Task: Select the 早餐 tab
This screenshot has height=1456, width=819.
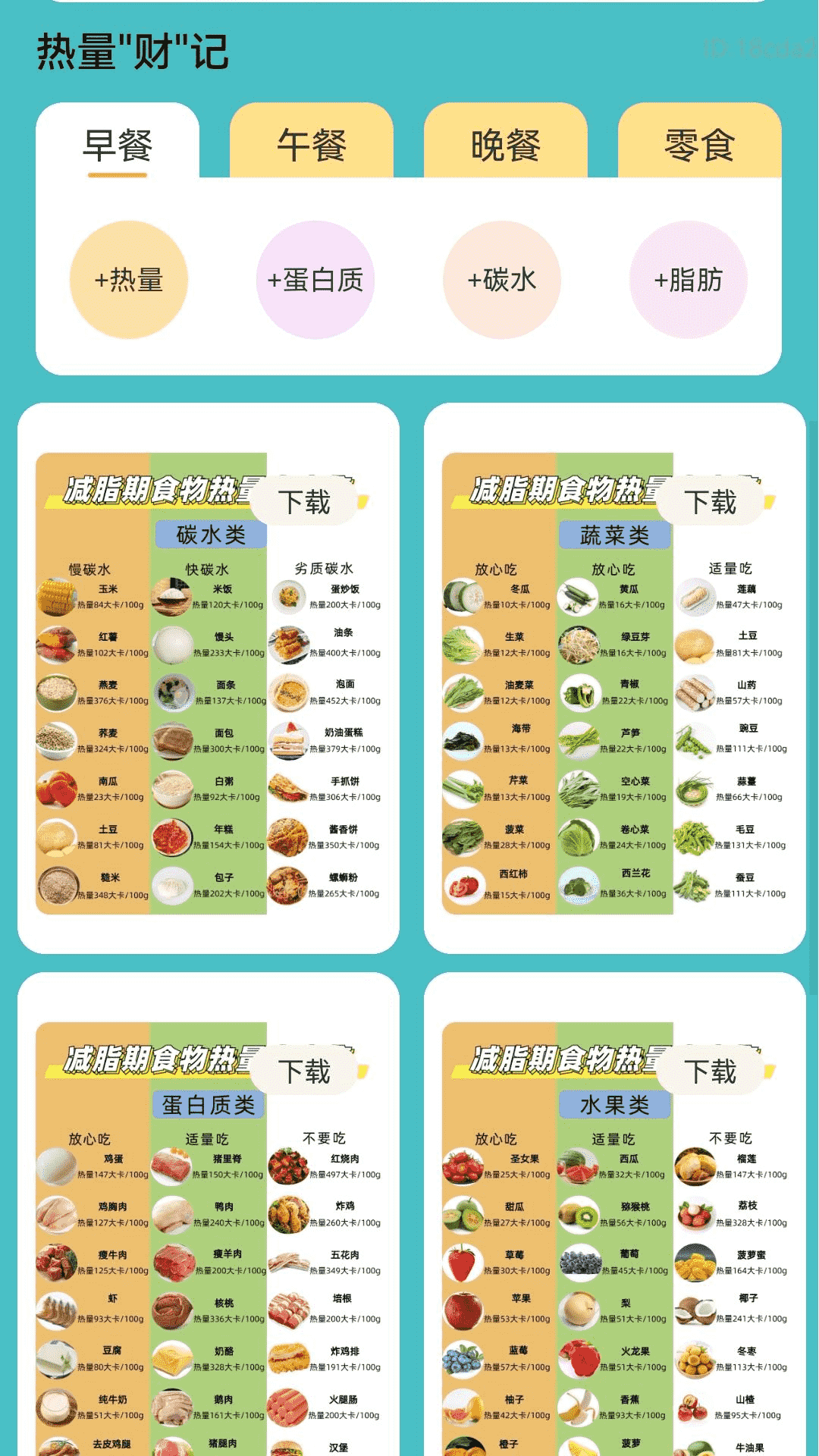Action: (118, 143)
